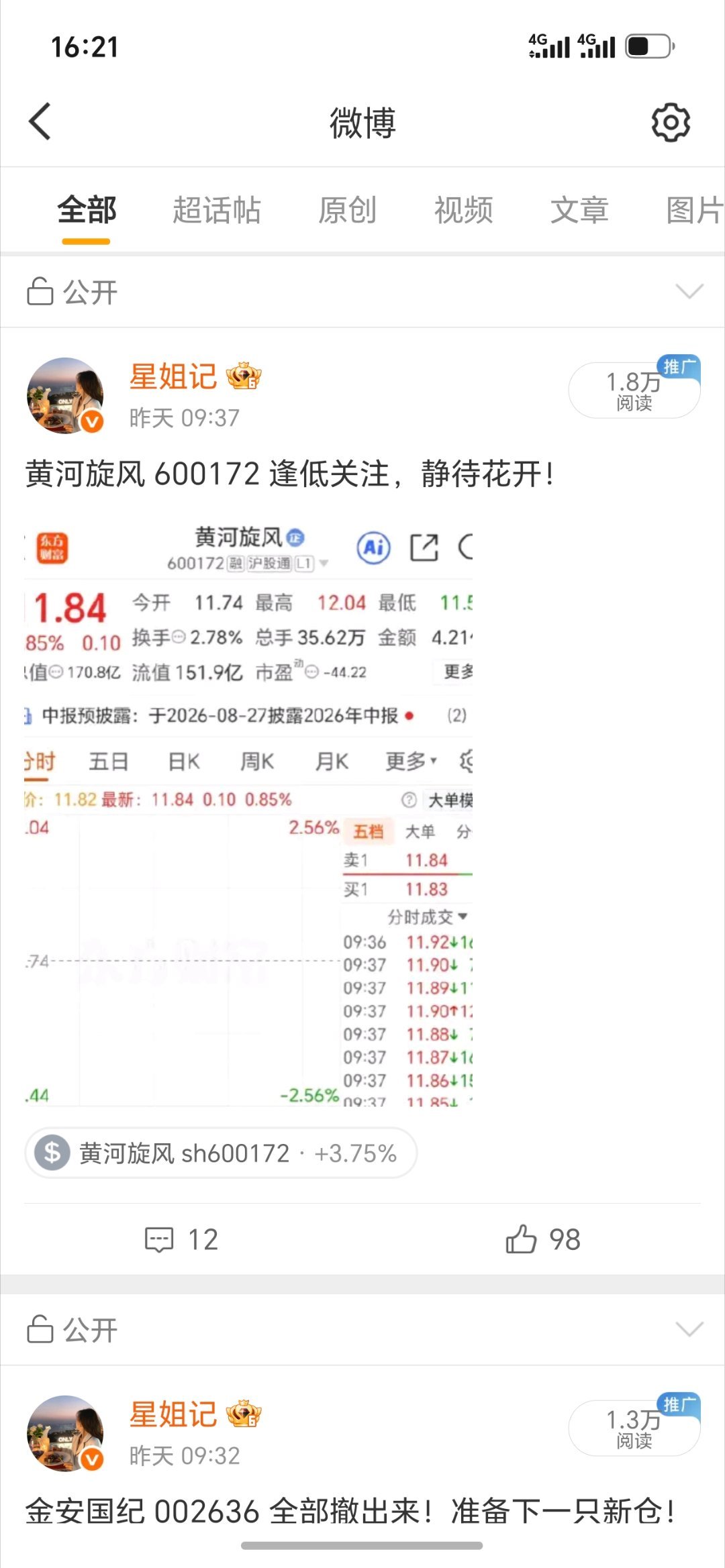This screenshot has width=725, height=1568.
Task: Open settings gear icon
Action: point(671,122)
